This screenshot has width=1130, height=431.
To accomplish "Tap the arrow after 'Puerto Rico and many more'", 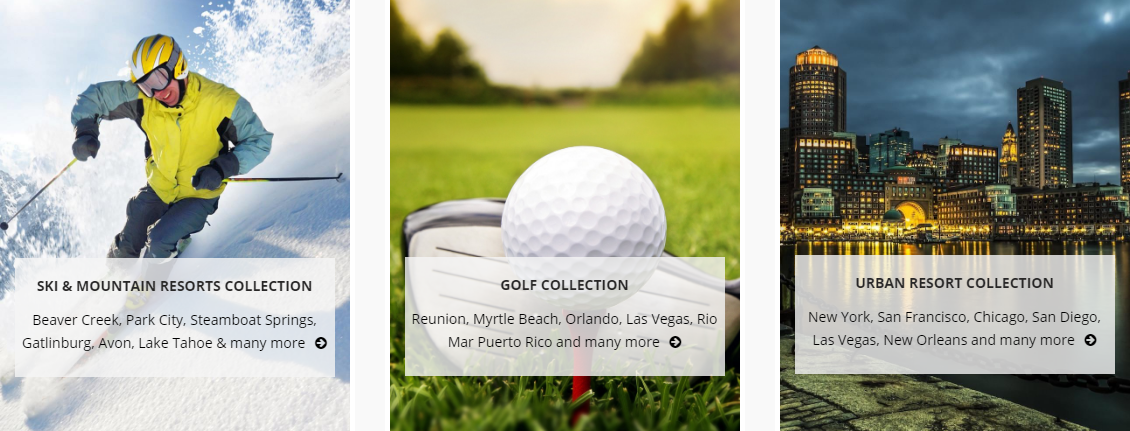I will coord(675,342).
